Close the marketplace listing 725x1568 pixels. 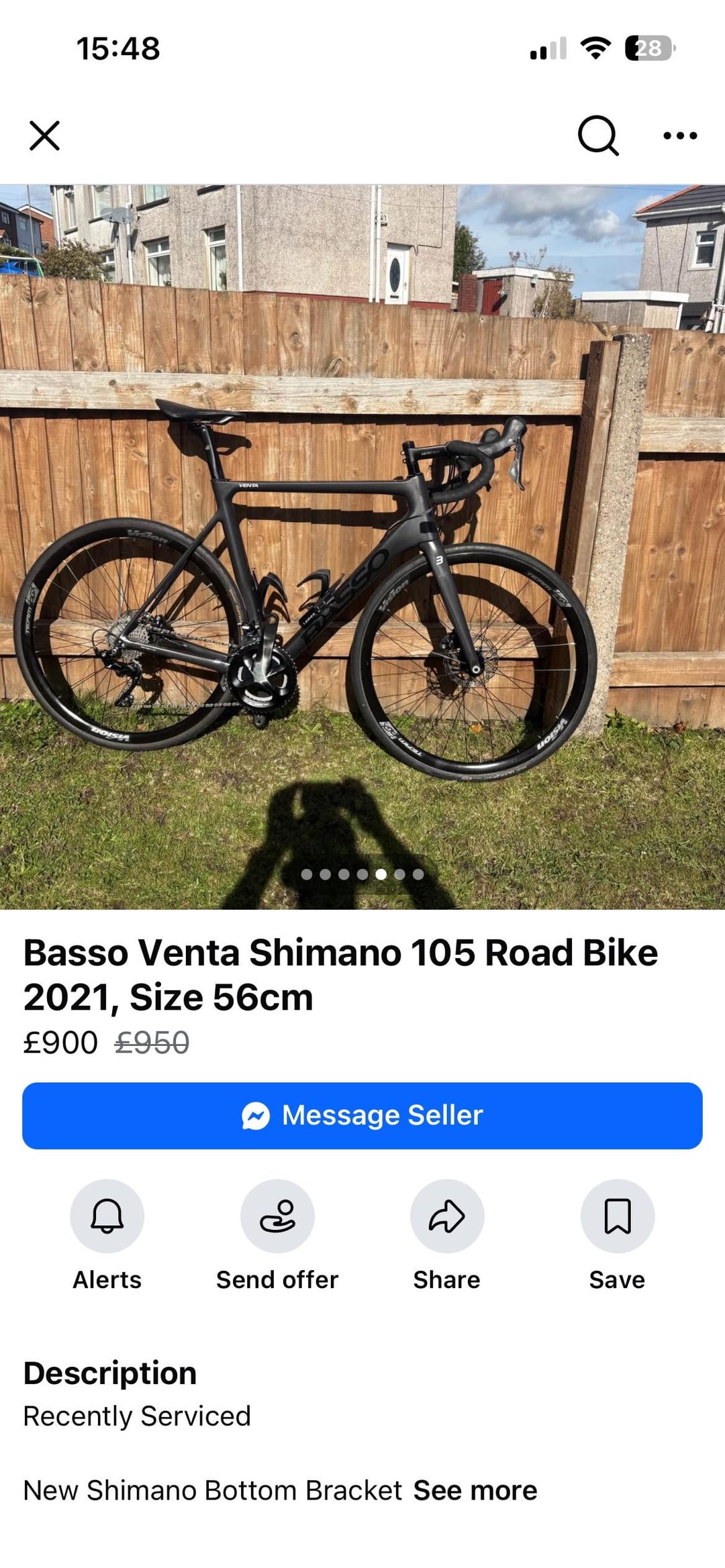pos(45,136)
